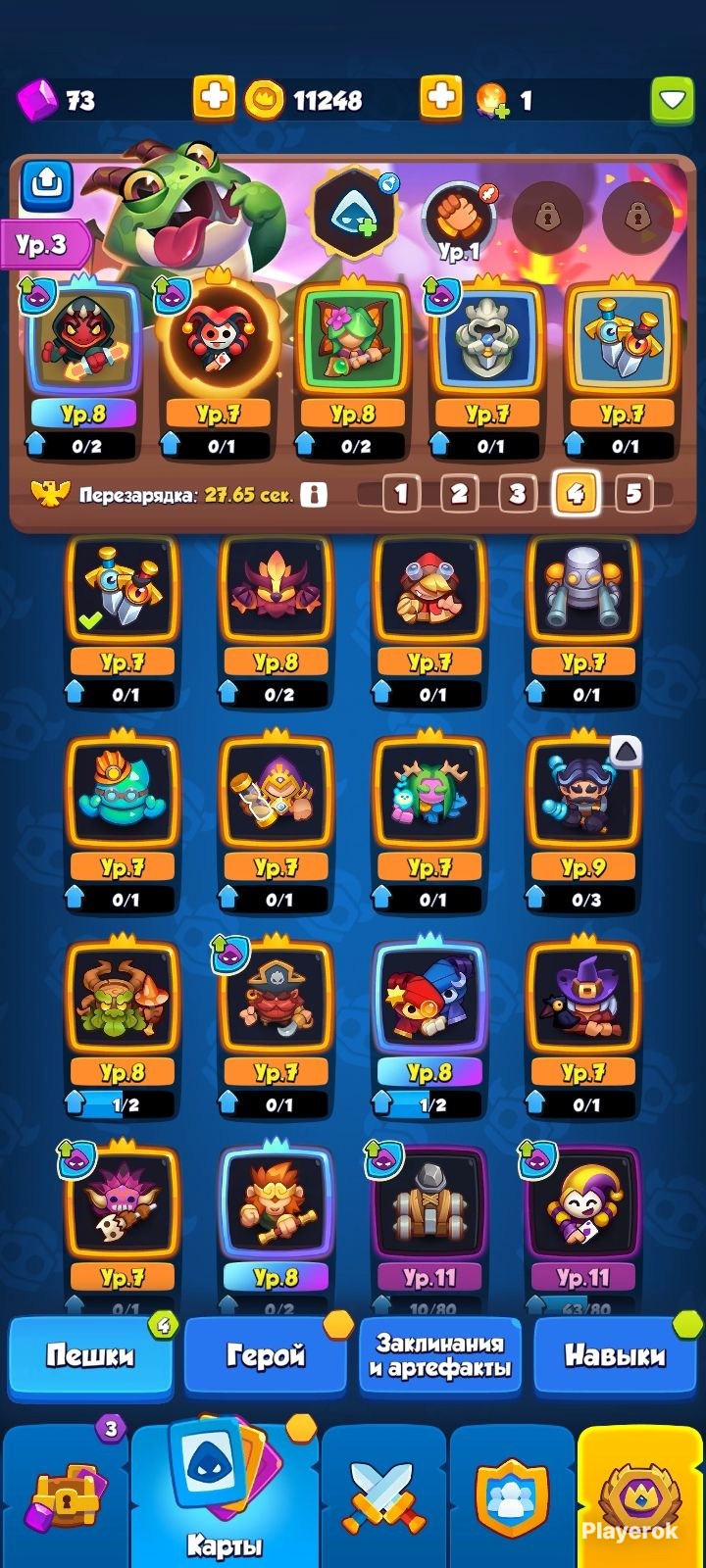This screenshot has height=1568, width=706.
Task: Switch to the Герой tab
Action: coord(266,1356)
